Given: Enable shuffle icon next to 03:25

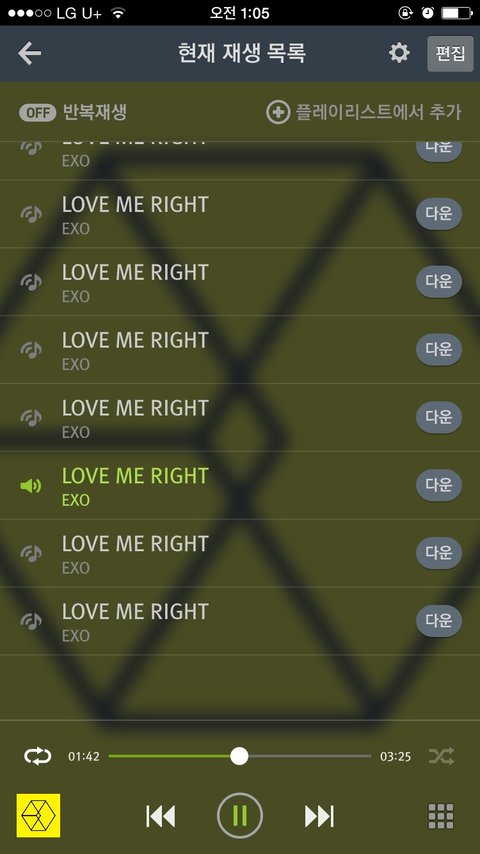Looking at the screenshot, I should point(441,756).
